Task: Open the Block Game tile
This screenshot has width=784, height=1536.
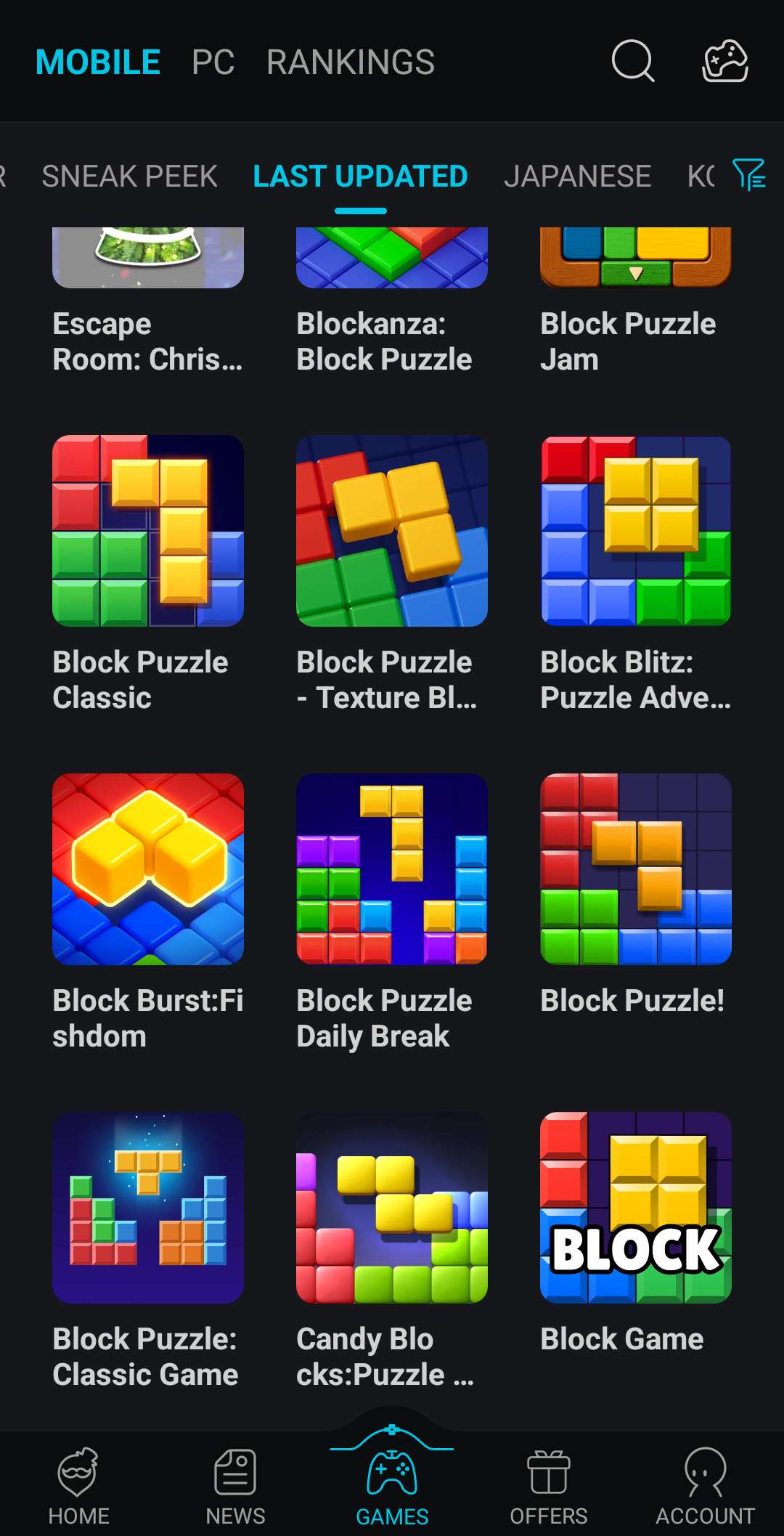Action: 636,1208
